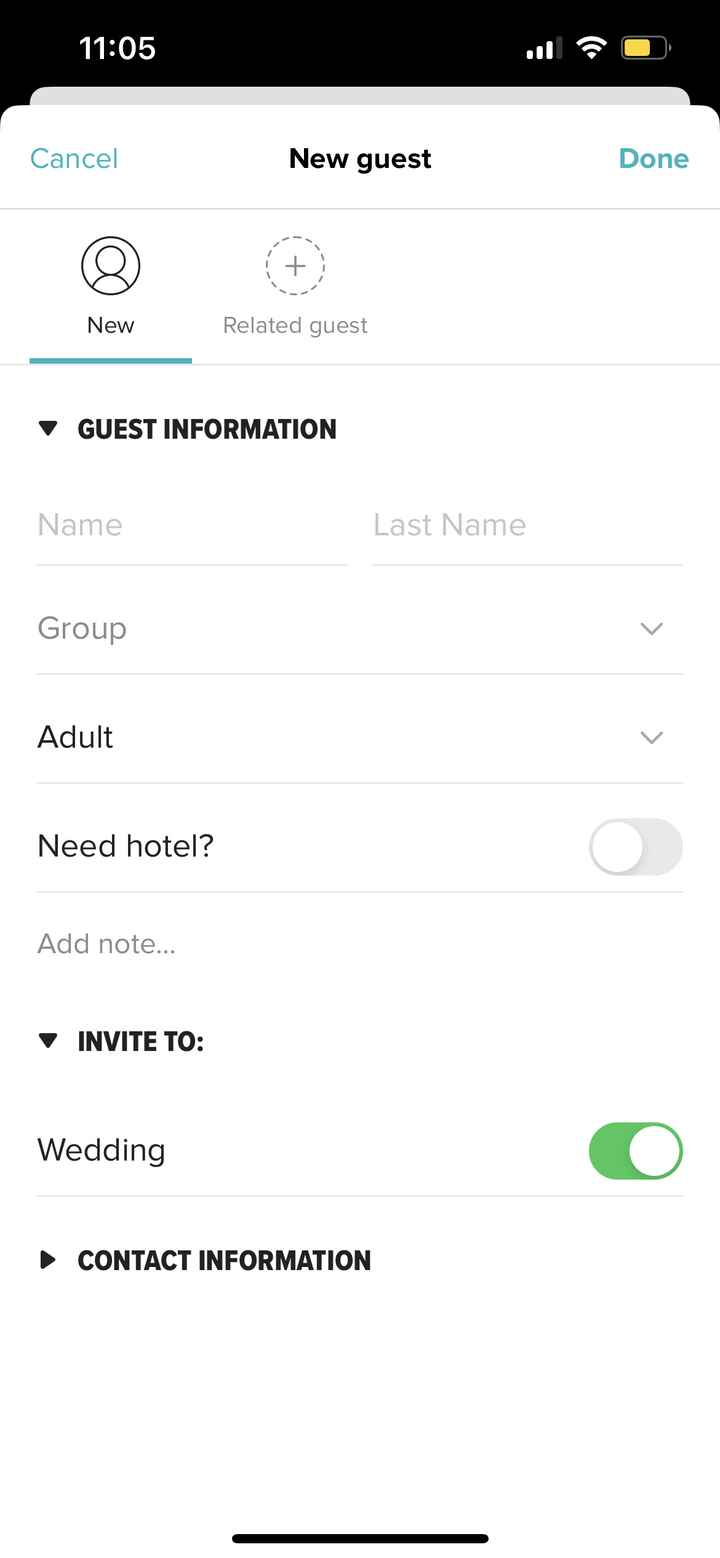Open the Adult guest type dropdown
Screen dimensions: 720x1558
(360, 737)
